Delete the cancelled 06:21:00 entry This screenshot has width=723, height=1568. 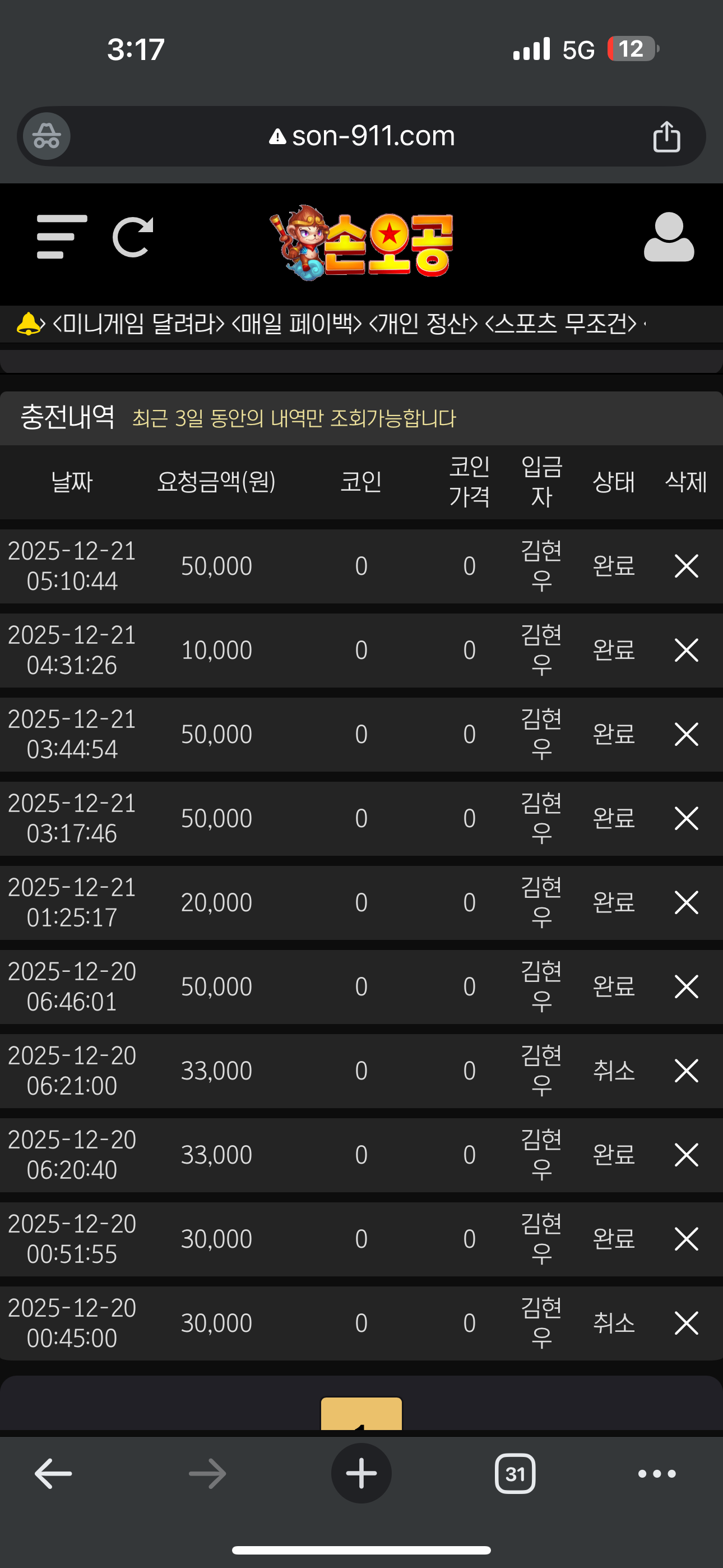point(686,1070)
